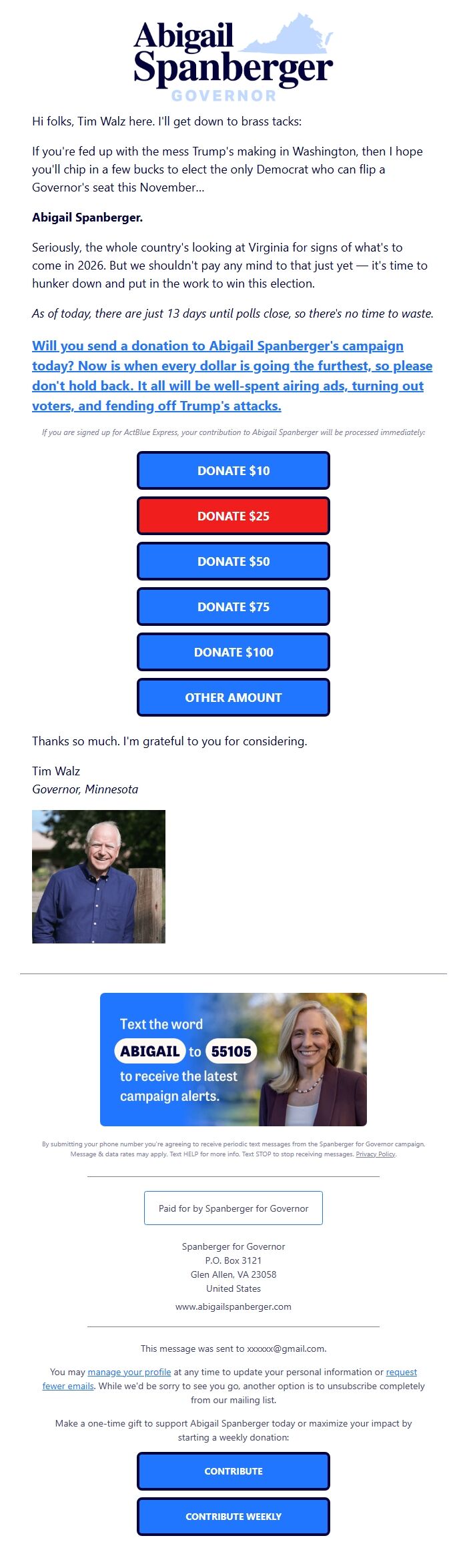Viewport: 467px width, 1568px height.
Task: Choose DONATE $50
Action: pos(233,561)
